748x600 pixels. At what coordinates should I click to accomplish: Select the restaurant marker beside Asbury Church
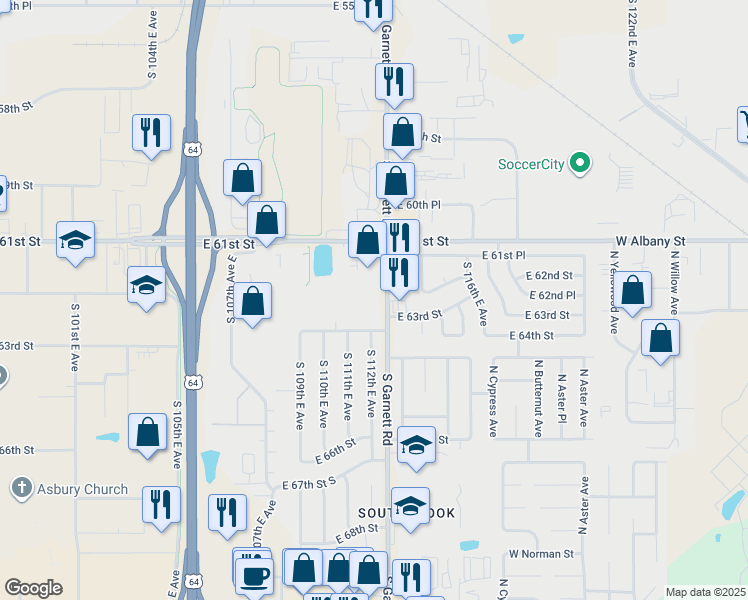pos(161,505)
